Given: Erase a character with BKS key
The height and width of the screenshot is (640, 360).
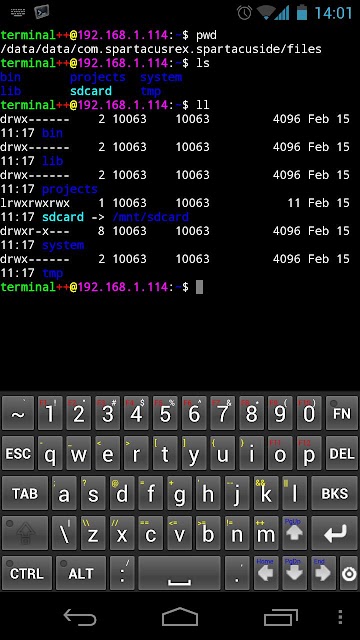Looking at the screenshot, I should (335, 493).
